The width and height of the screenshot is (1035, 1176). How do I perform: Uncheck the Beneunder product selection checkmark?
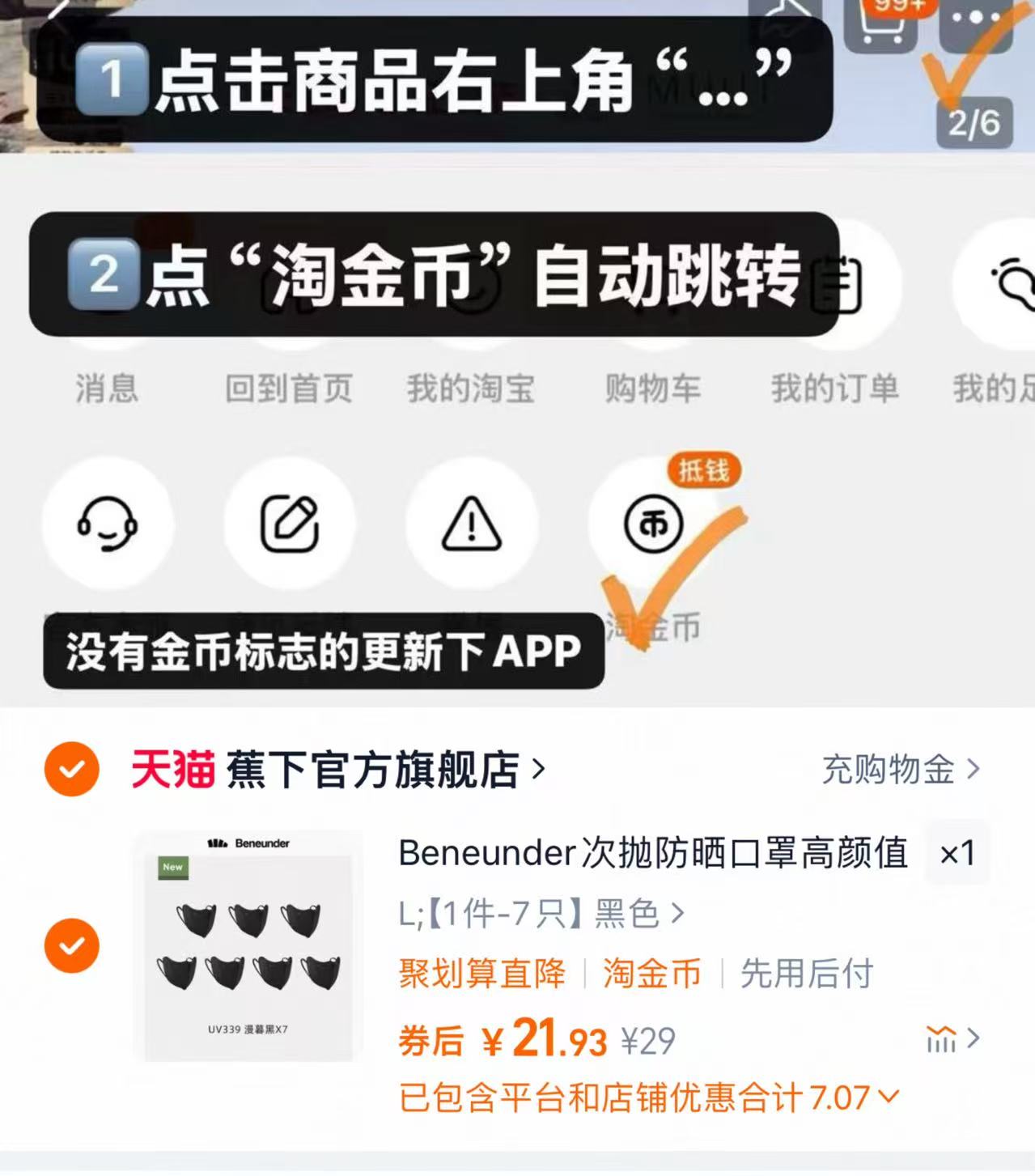pos(74,944)
